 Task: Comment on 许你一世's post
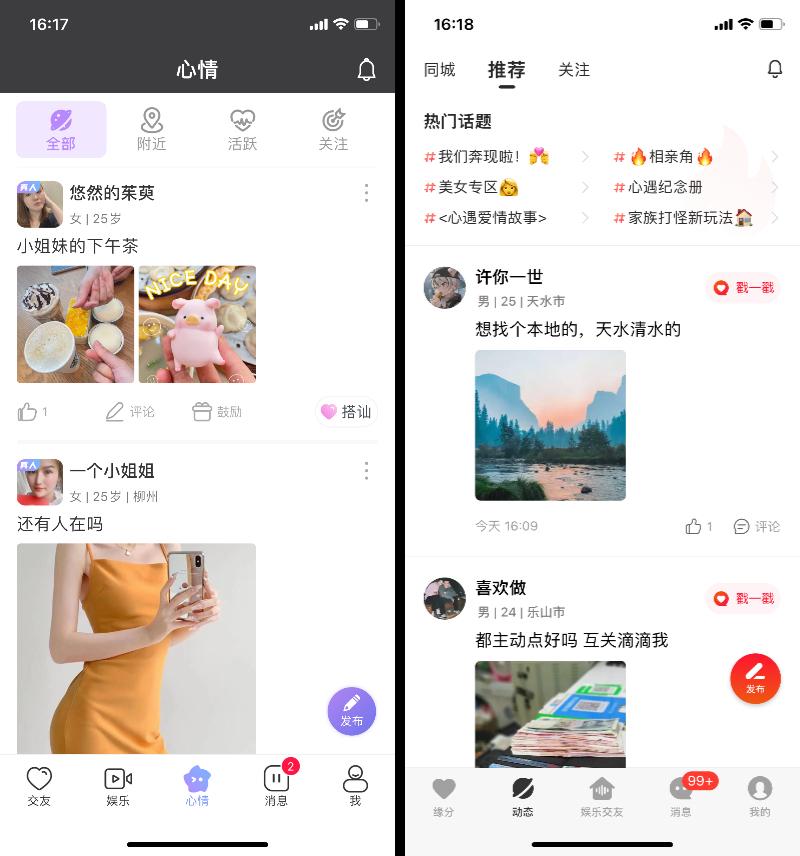point(757,526)
